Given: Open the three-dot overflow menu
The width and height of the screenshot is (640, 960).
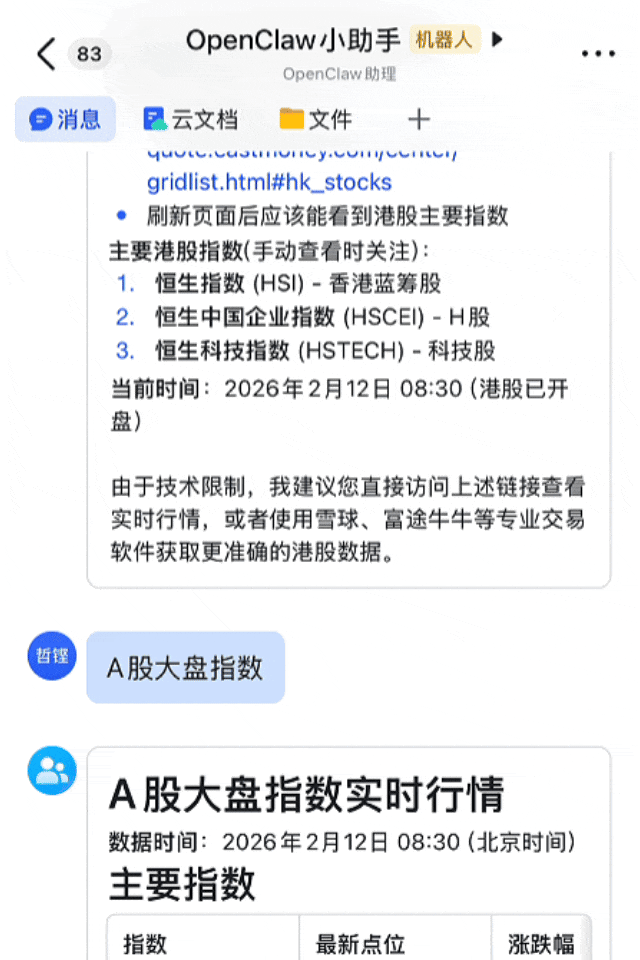Looking at the screenshot, I should [598, 54].
